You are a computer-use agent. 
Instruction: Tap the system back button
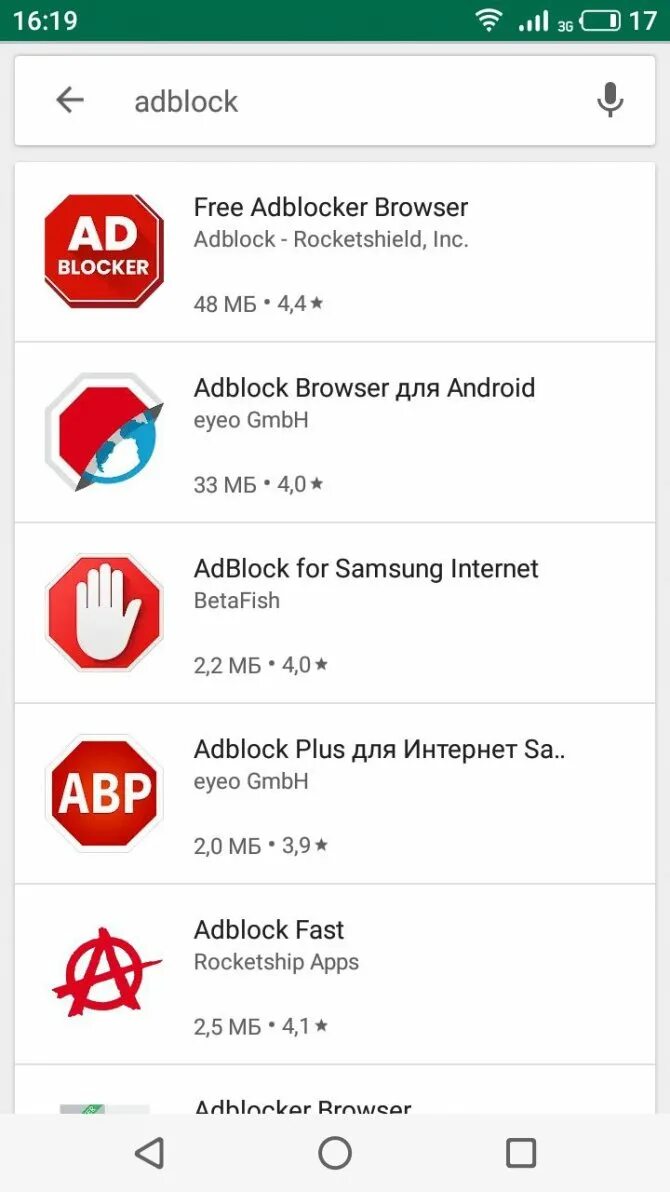[x=149, y=1153]
